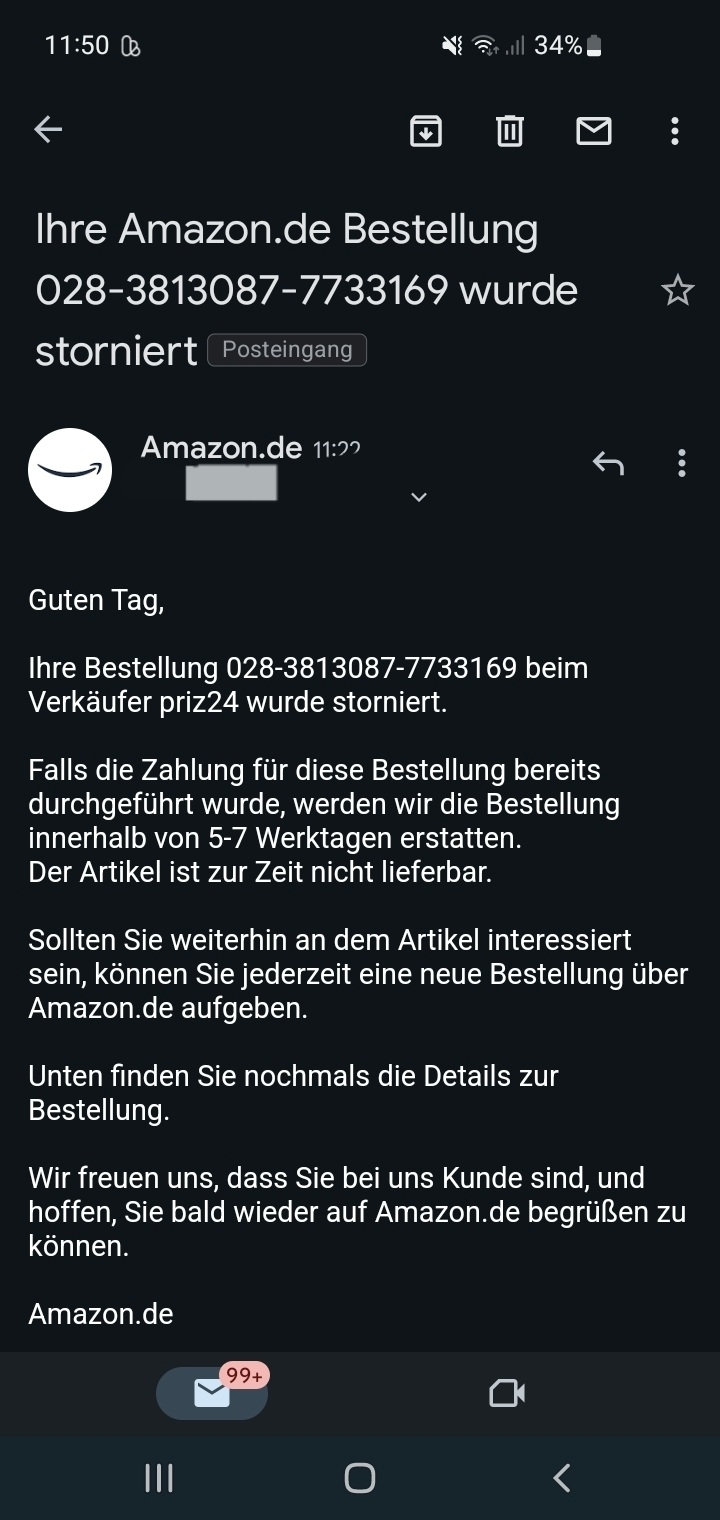The image size is (720, 1520).
Task: Open the top overflow menu
Action: pyautogui.click(x=675, y=130)
